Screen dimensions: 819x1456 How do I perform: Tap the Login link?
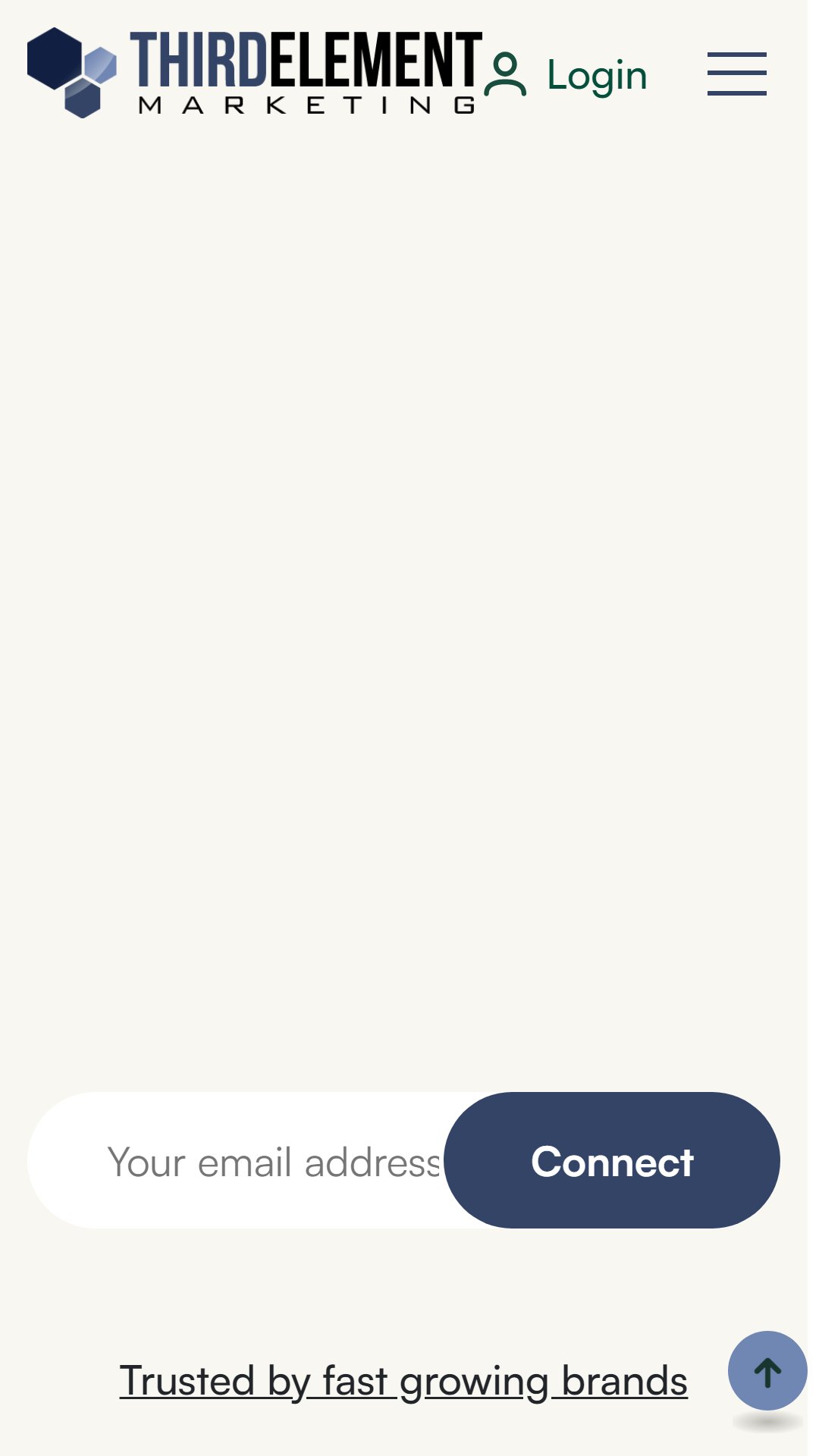coord(566,75)
